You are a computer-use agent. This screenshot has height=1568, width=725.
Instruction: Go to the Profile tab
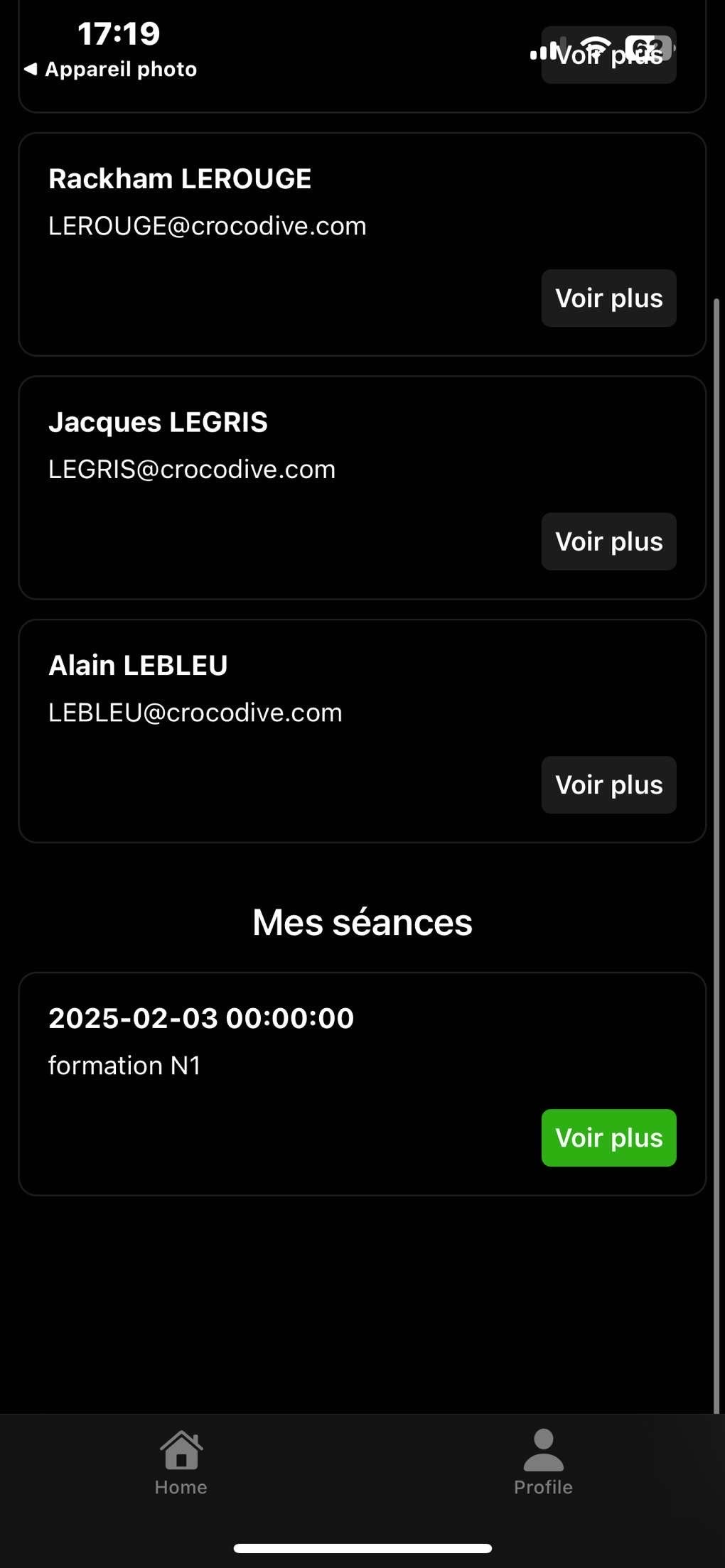click(x=543, y=1463)
